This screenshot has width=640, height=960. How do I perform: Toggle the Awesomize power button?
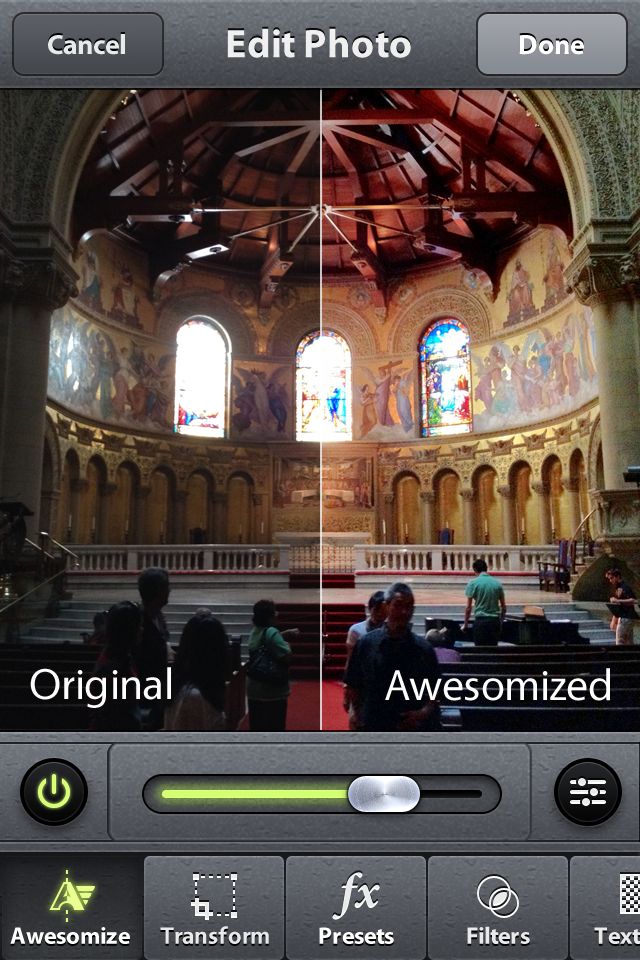coord(54,793)
